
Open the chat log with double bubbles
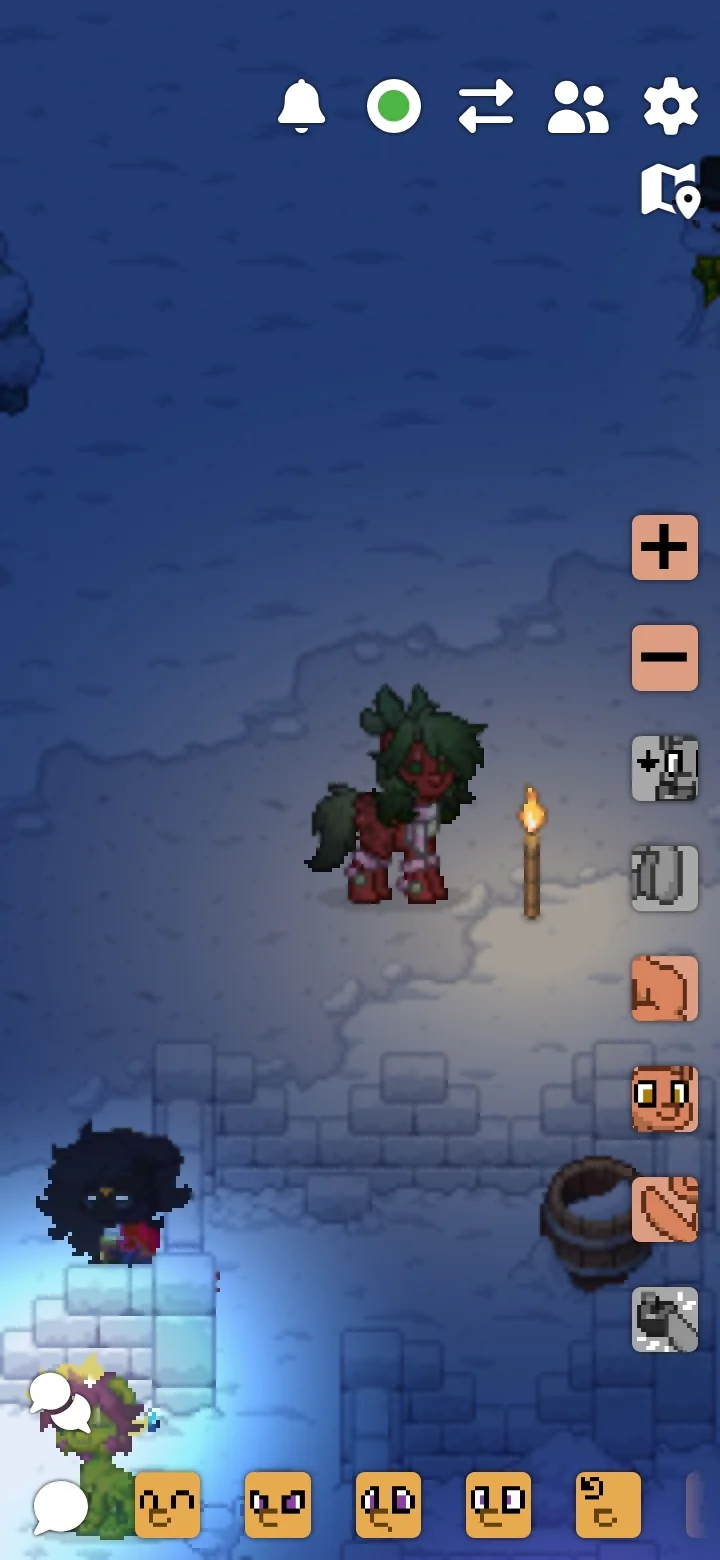pyautogui.click(x=58, y=1399)
